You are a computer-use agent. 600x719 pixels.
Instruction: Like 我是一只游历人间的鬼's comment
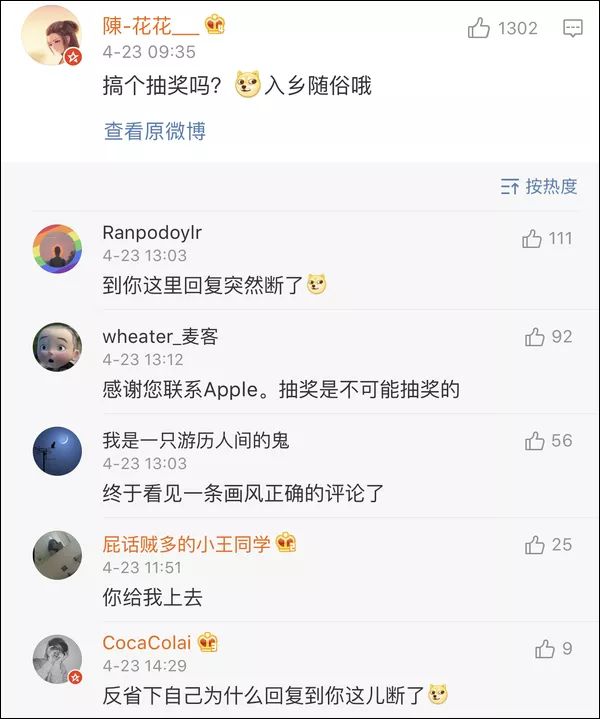click(x=535, y=441)
